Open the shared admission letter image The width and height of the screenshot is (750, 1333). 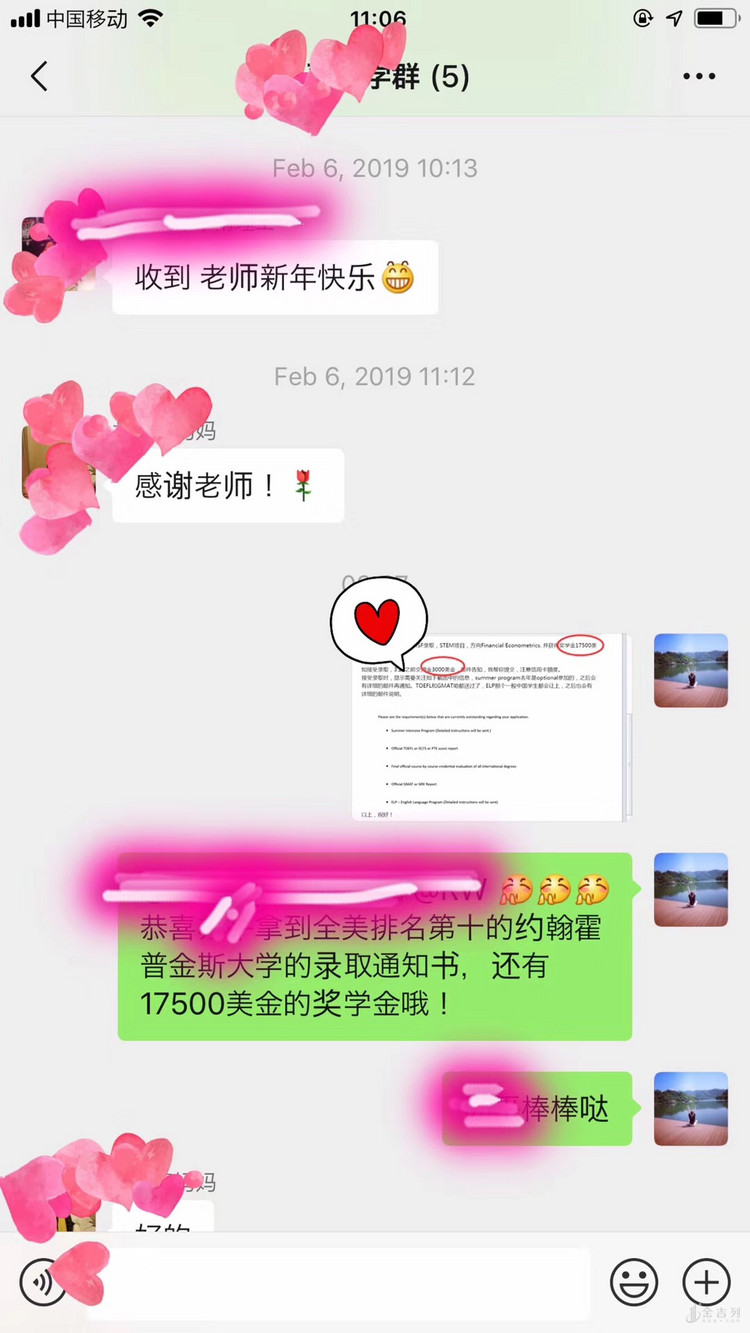490,727
